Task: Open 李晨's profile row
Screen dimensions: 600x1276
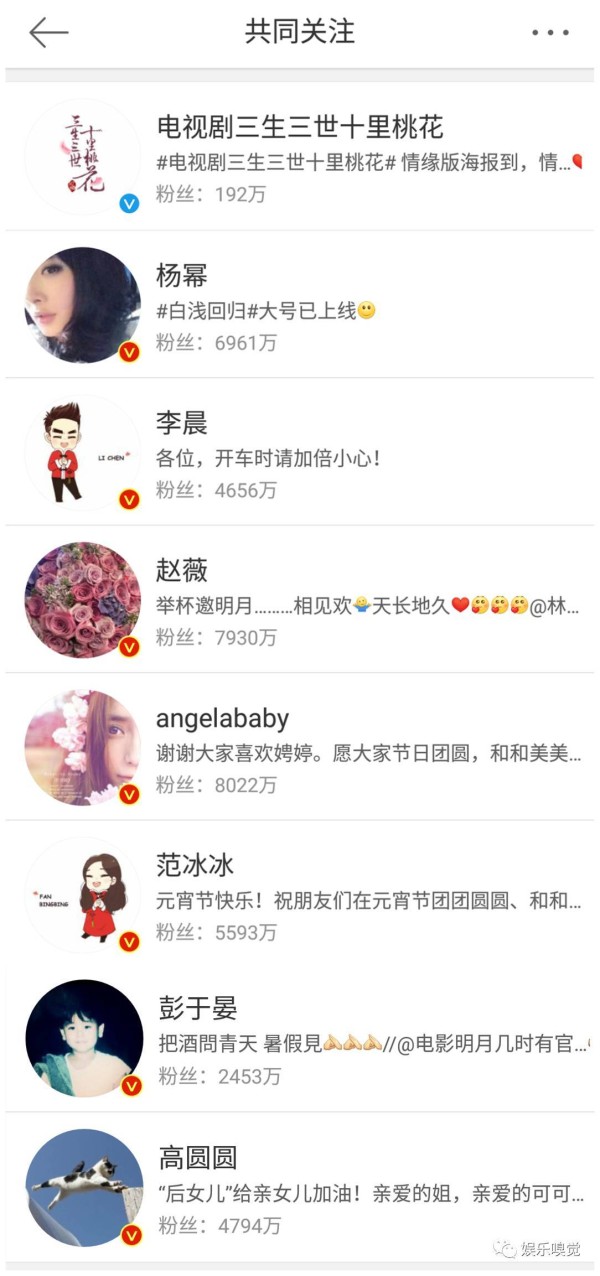Action: [300, 452]
